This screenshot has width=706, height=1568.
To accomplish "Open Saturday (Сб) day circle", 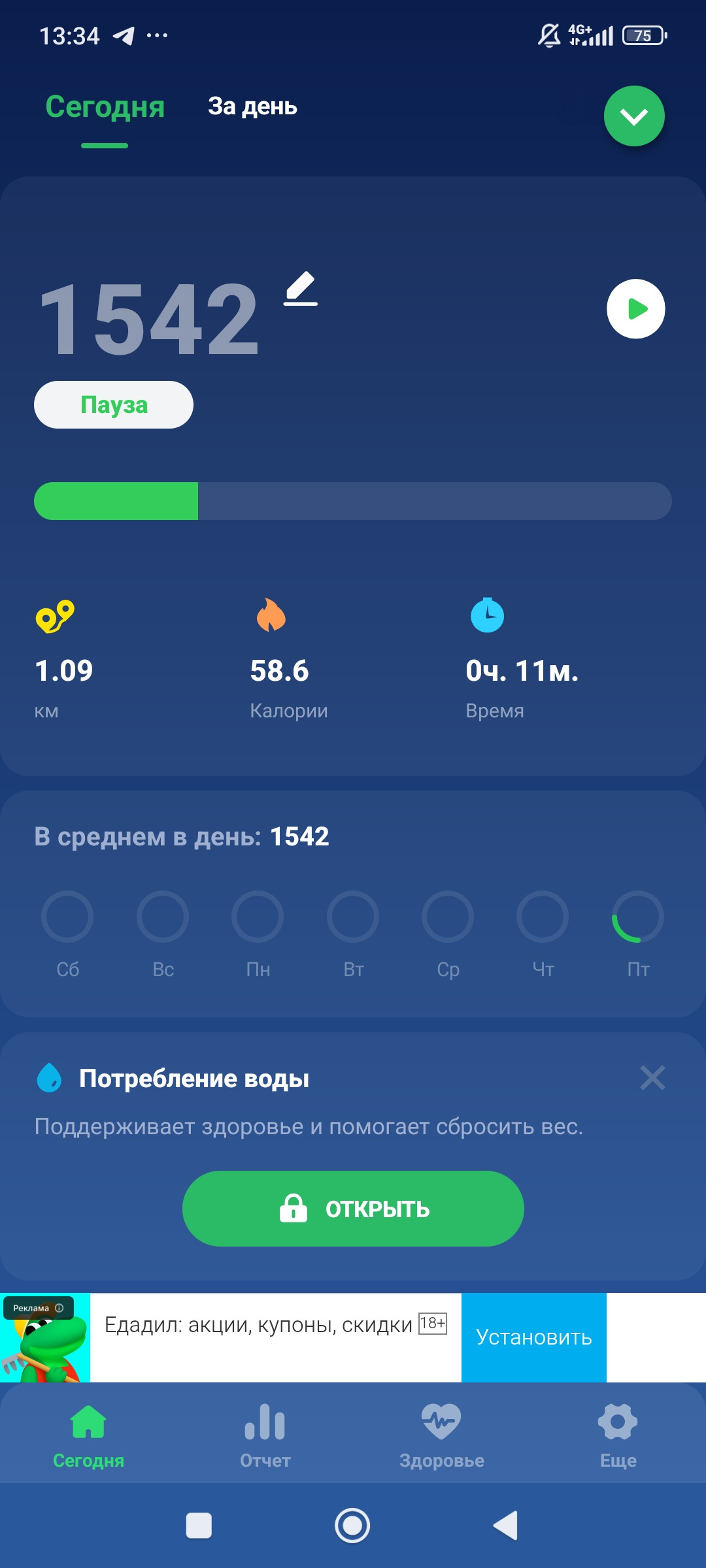I will 67,917.
